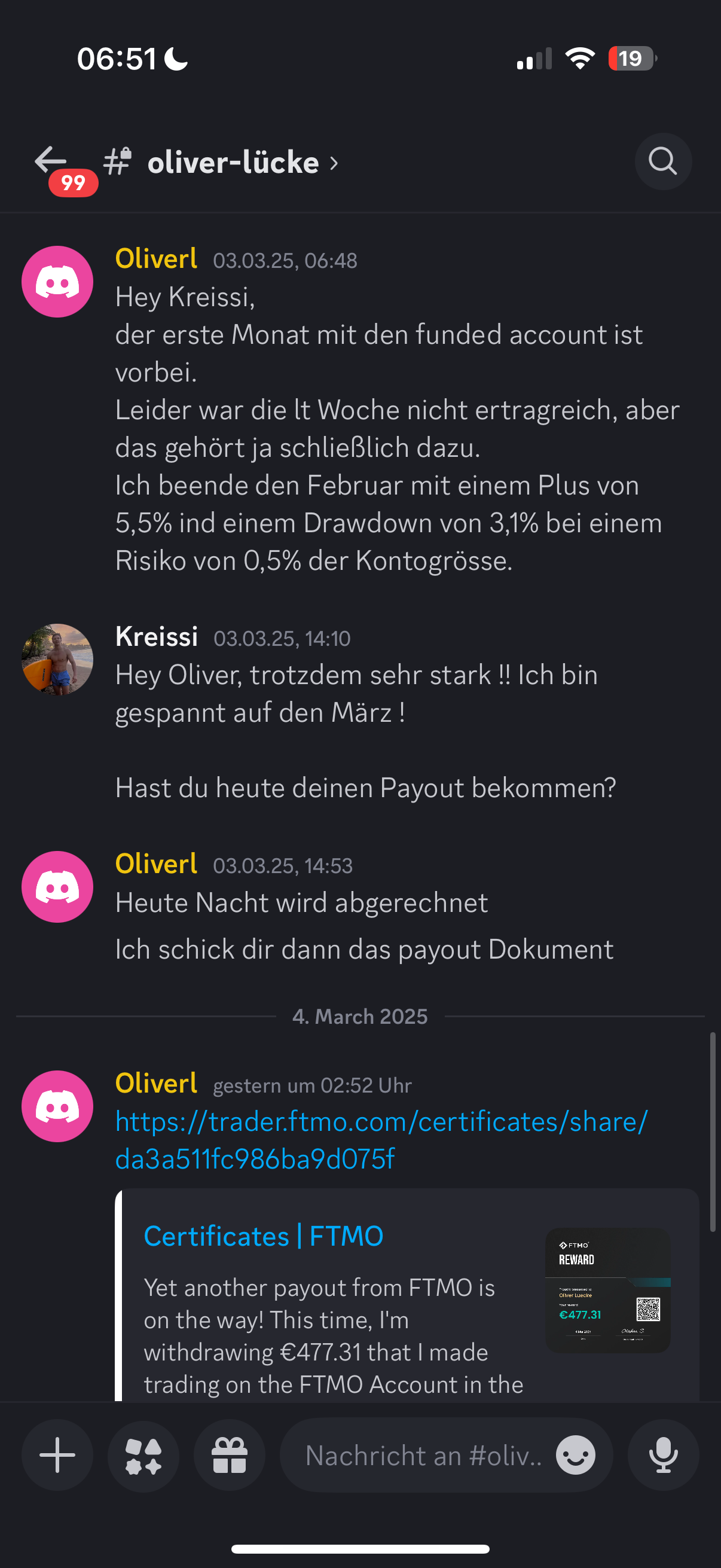View Oliverl's profile from username at 06:48

click(x=157, y=259)
